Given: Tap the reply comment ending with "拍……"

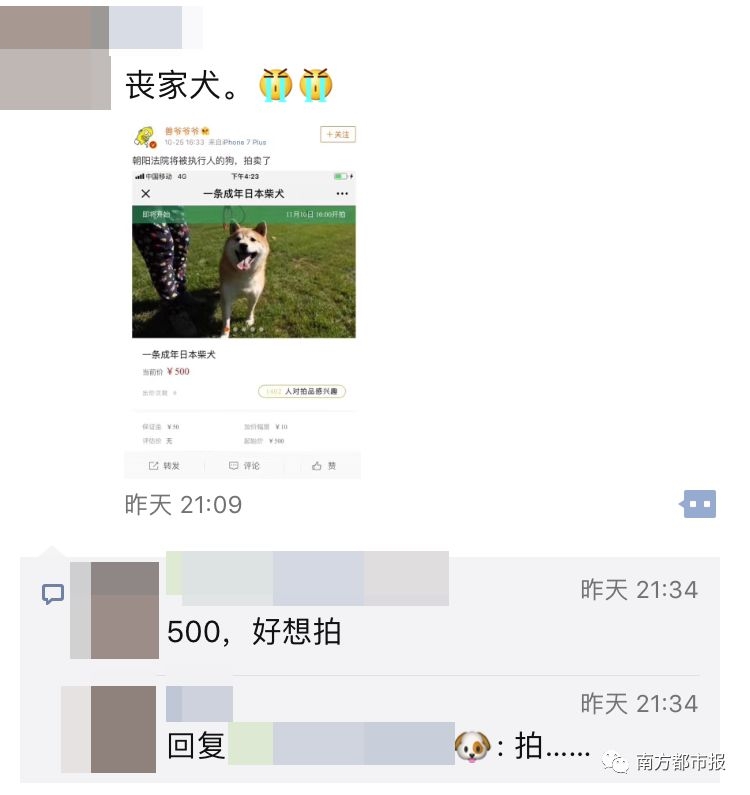Looking at the screenshot, I should (380, 747).
